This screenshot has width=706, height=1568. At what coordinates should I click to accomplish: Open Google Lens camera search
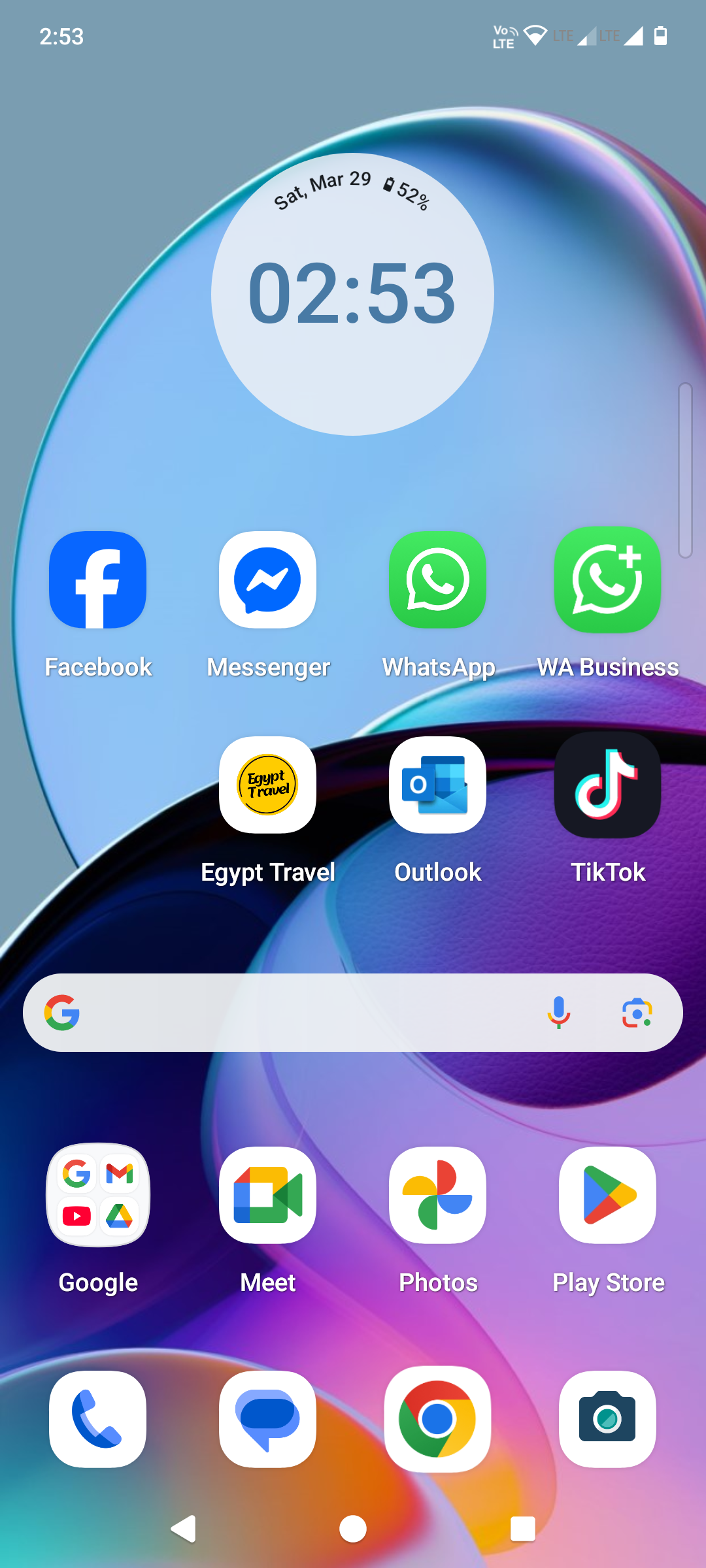(637, 1013)
